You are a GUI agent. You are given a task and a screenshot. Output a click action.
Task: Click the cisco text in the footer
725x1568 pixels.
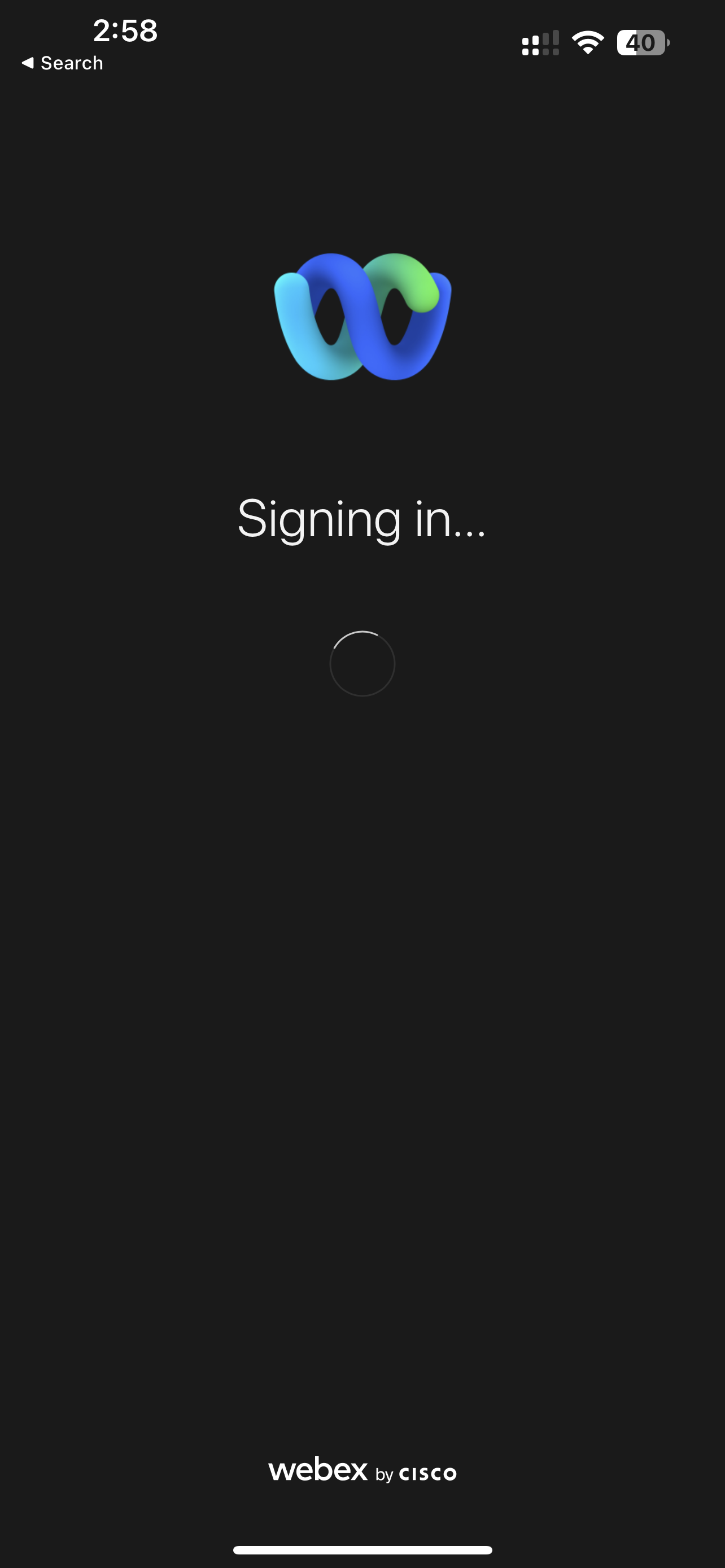pos(428,1473)
